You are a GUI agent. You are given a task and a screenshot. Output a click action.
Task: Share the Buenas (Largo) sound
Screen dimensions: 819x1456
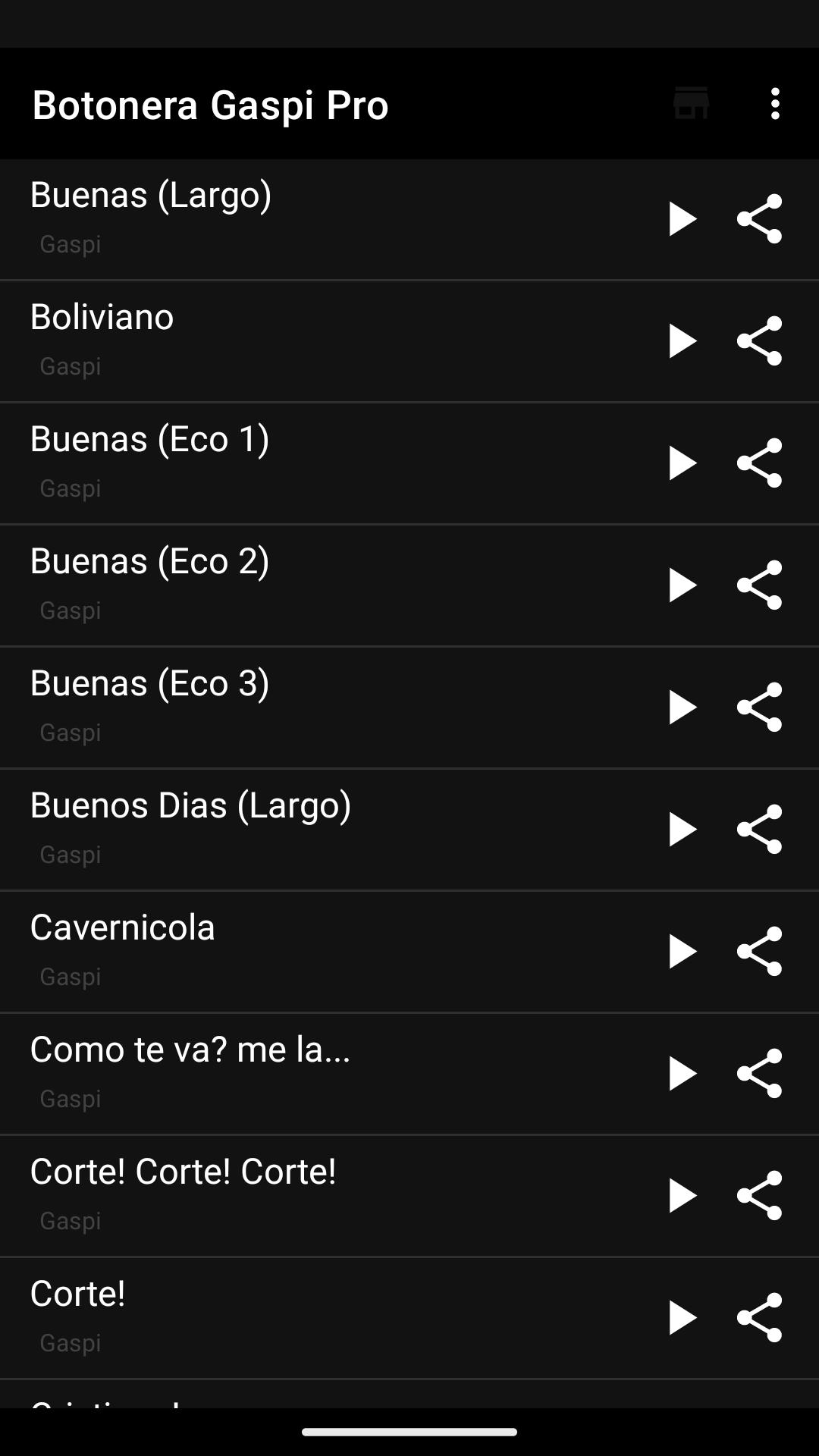(x=759, y=219)
